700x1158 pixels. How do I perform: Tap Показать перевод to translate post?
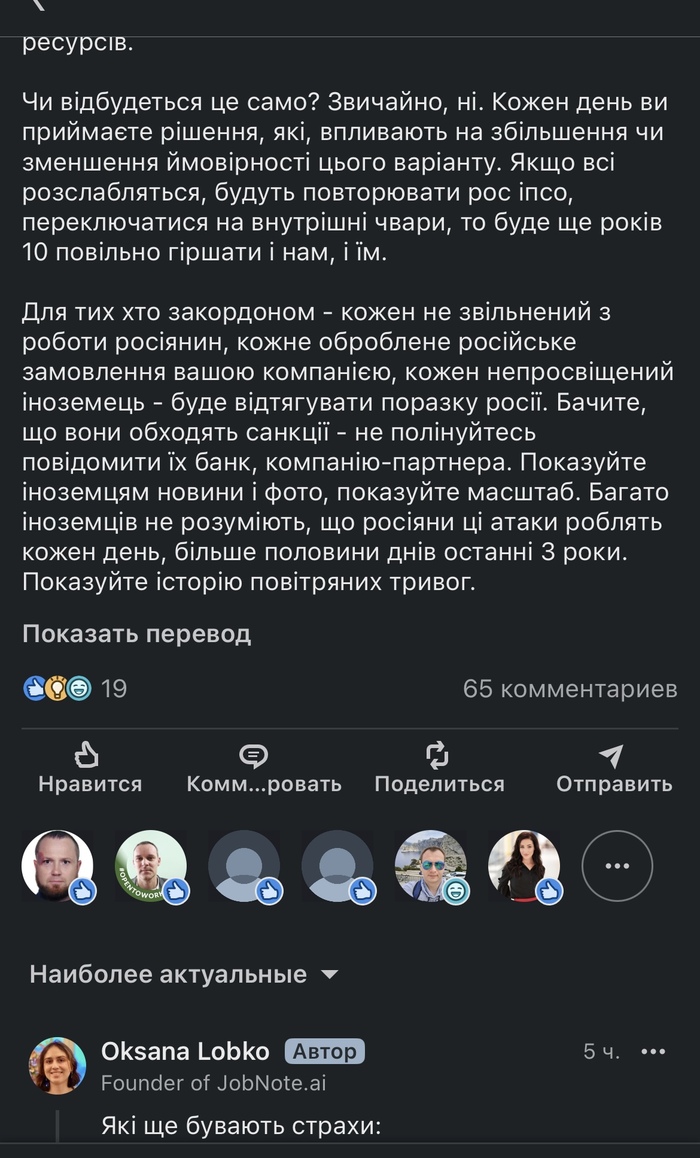137,634
